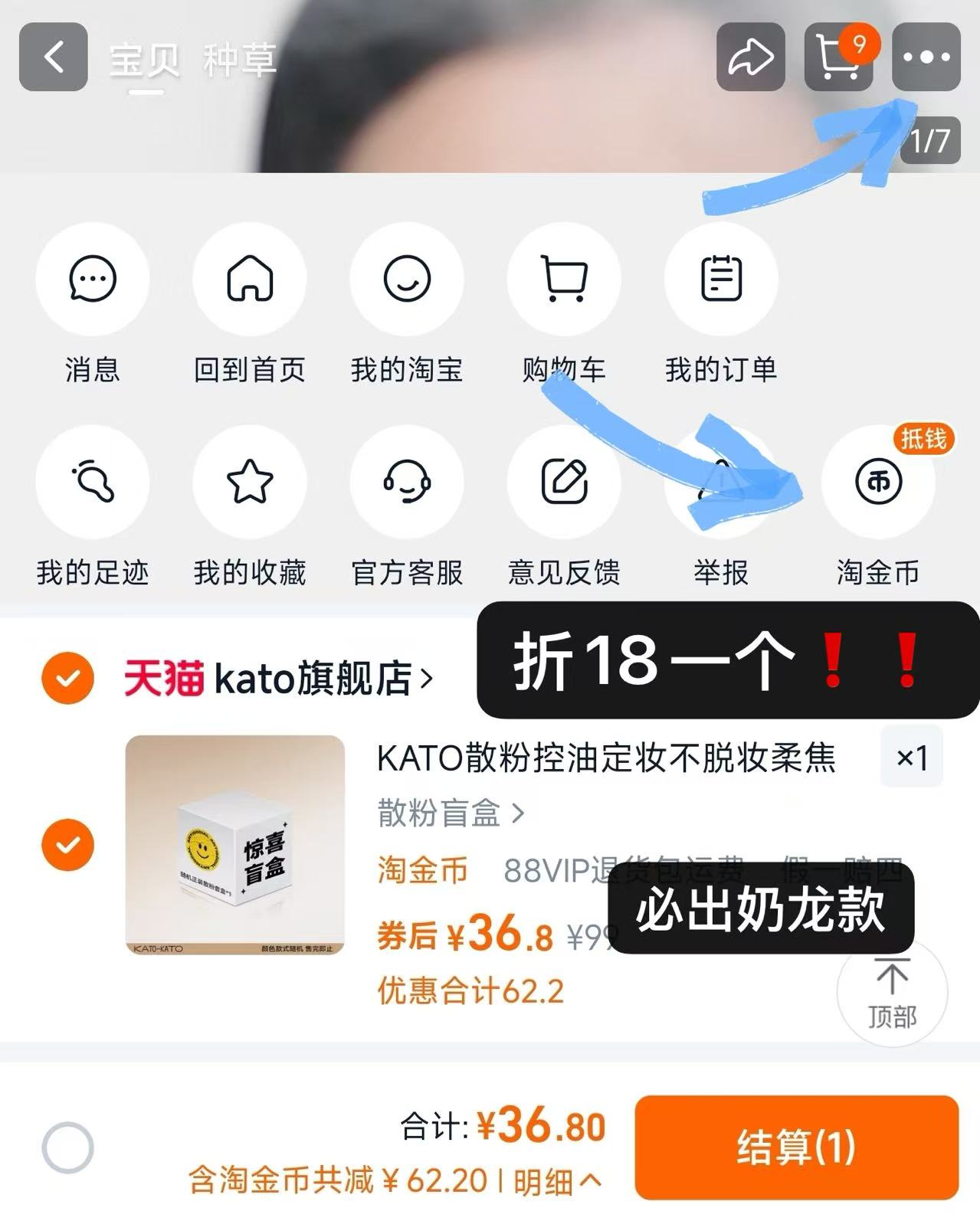Screen dimensions: 980x1221
Task: Select the 回到首页 home icon
Action: pyautogui.click(x=249, y=280)
